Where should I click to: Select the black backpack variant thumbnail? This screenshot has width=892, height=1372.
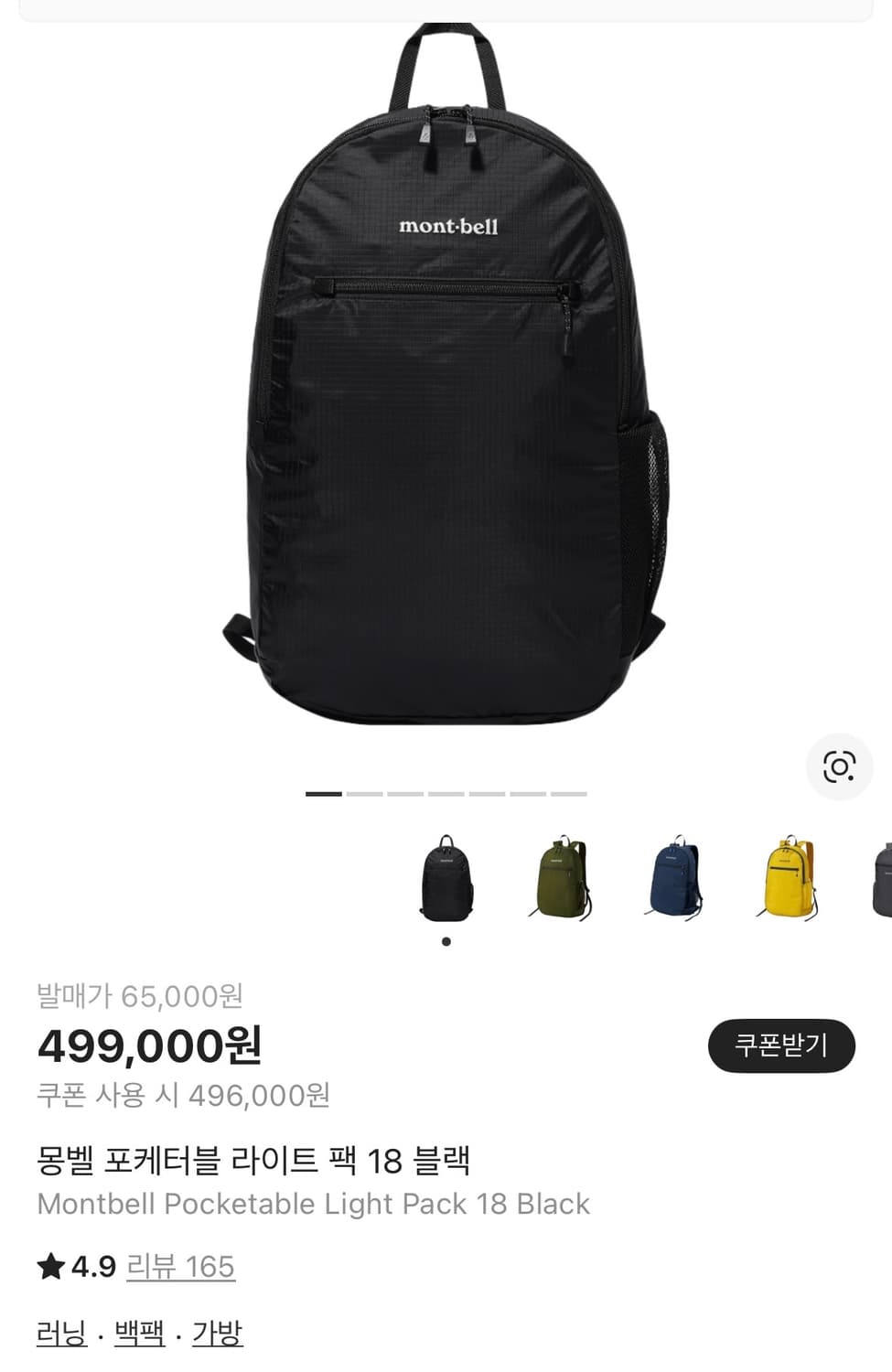tap(446, 878)
